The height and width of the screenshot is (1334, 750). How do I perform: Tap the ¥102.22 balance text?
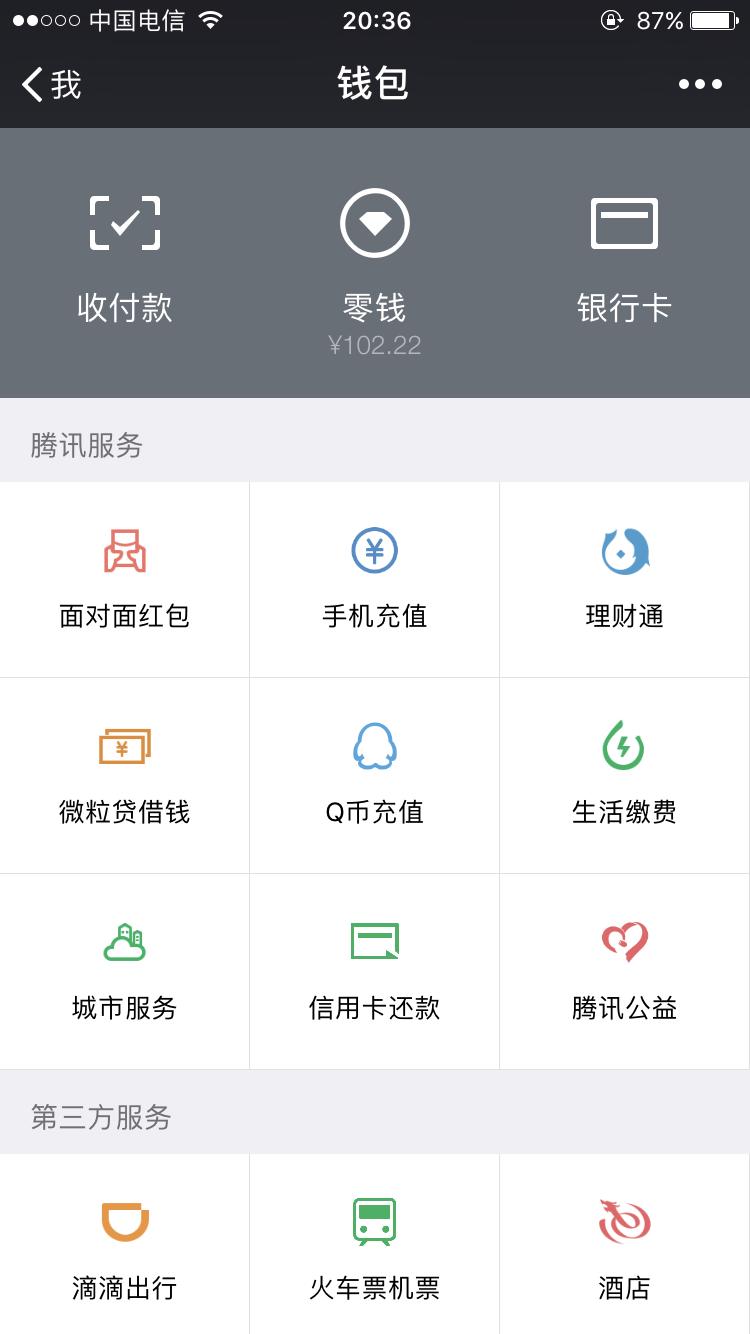click(x=375, y=345)
